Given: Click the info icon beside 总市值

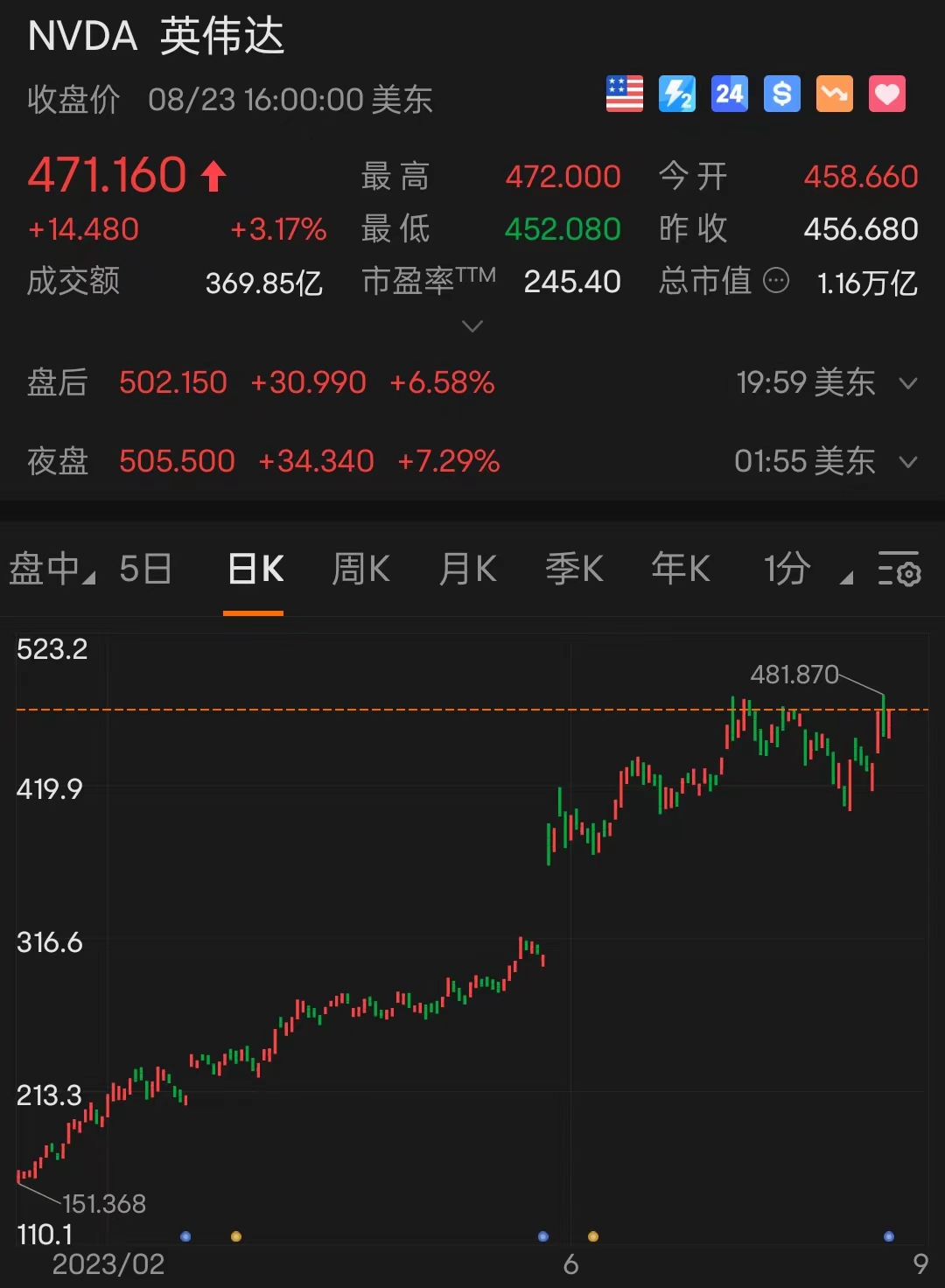Looking at the screenshot, I should point(774,282).
